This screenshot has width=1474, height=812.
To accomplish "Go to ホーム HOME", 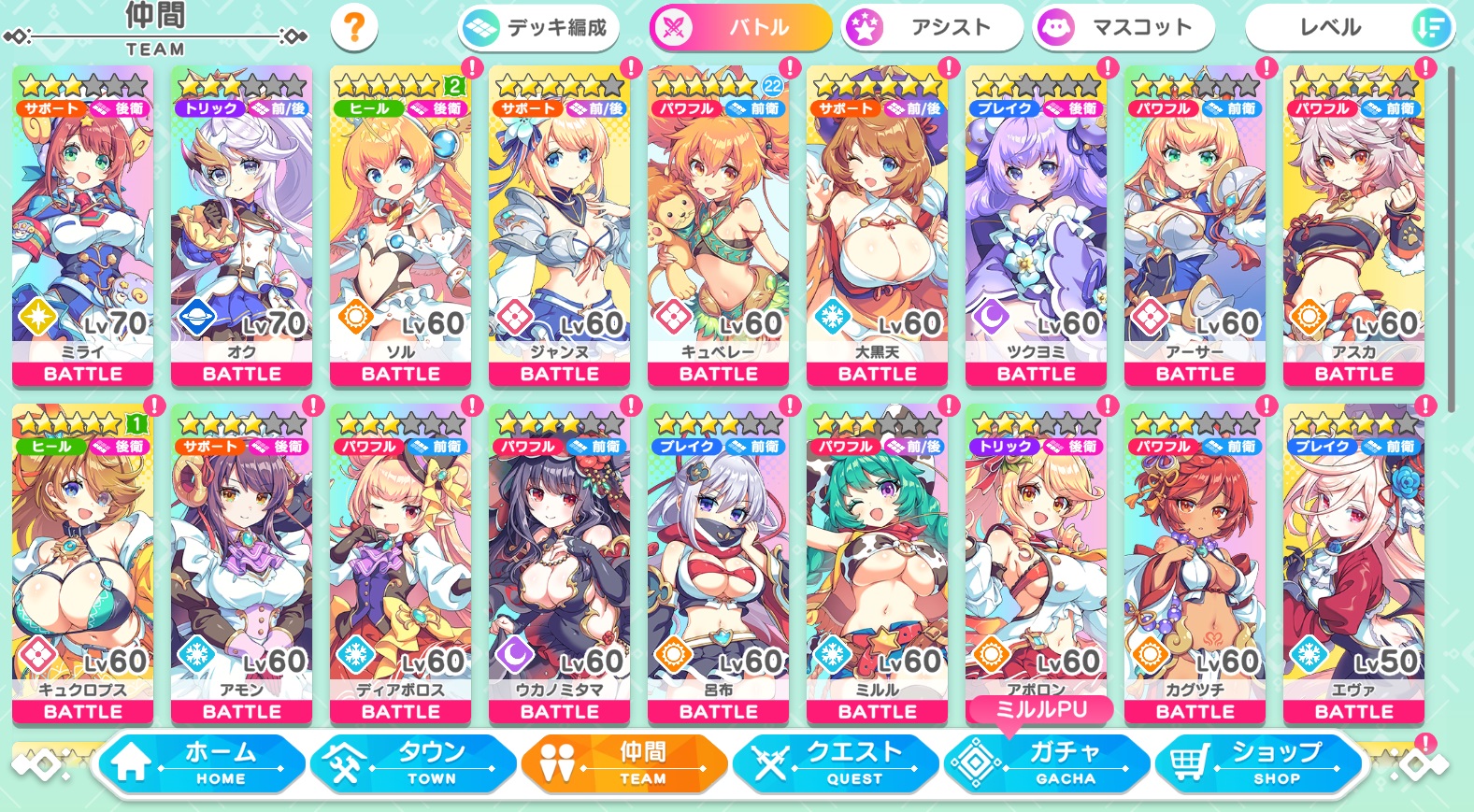I will [x=203, y=763].
